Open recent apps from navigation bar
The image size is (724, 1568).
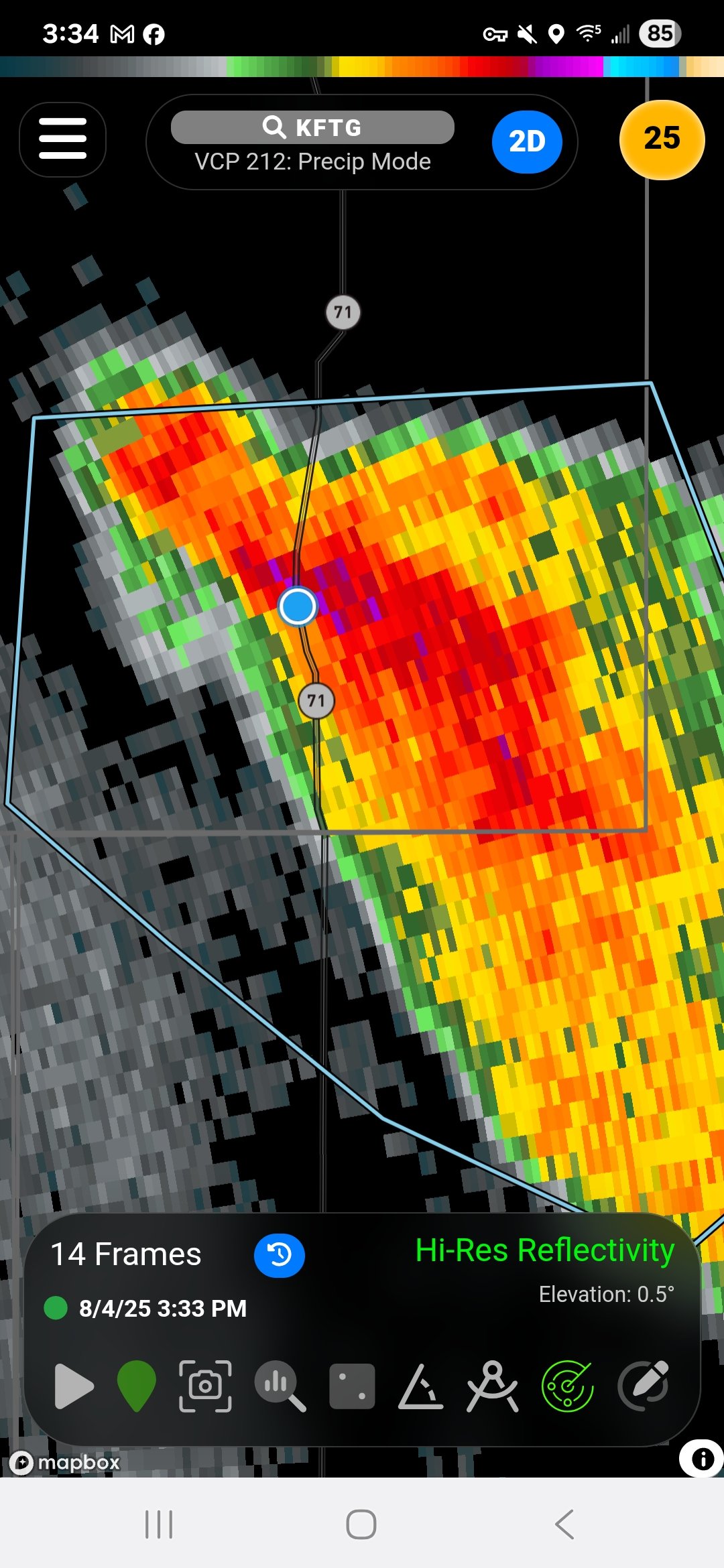click(x=159, y=1524)
